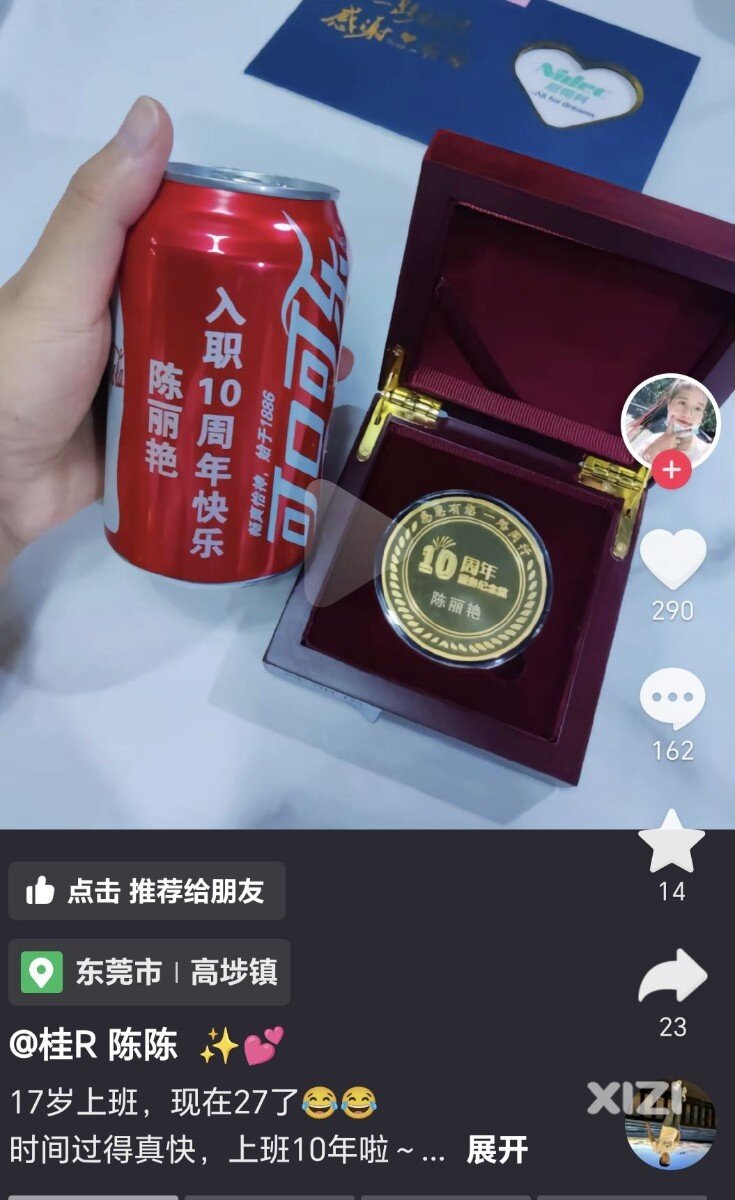
Task: Open @桂R 陈陈 user profile
Action: 94,1045
